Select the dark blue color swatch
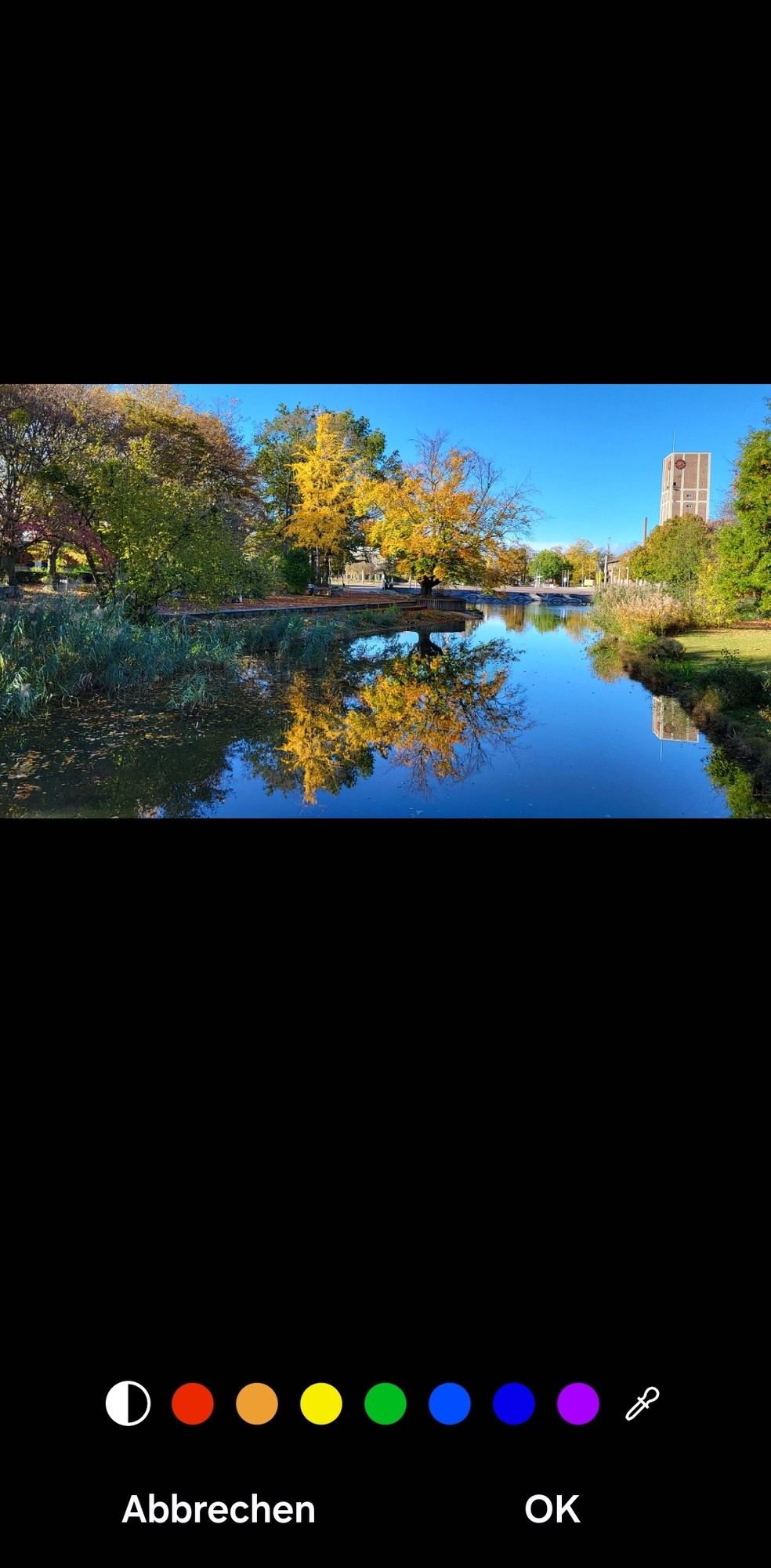The height and width of the screenshot is (1568, 771). point(514,1403)
